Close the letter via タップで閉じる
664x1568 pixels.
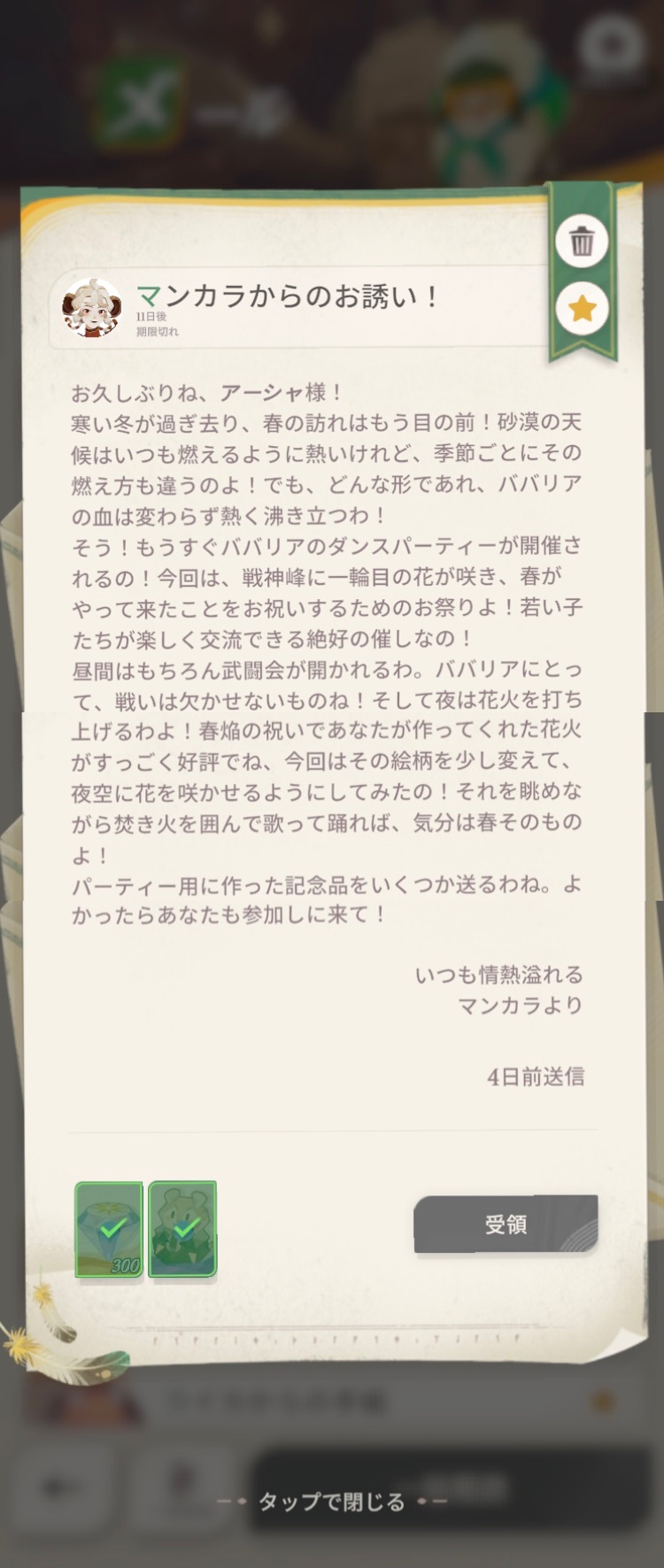click(x=331, y=1502)
